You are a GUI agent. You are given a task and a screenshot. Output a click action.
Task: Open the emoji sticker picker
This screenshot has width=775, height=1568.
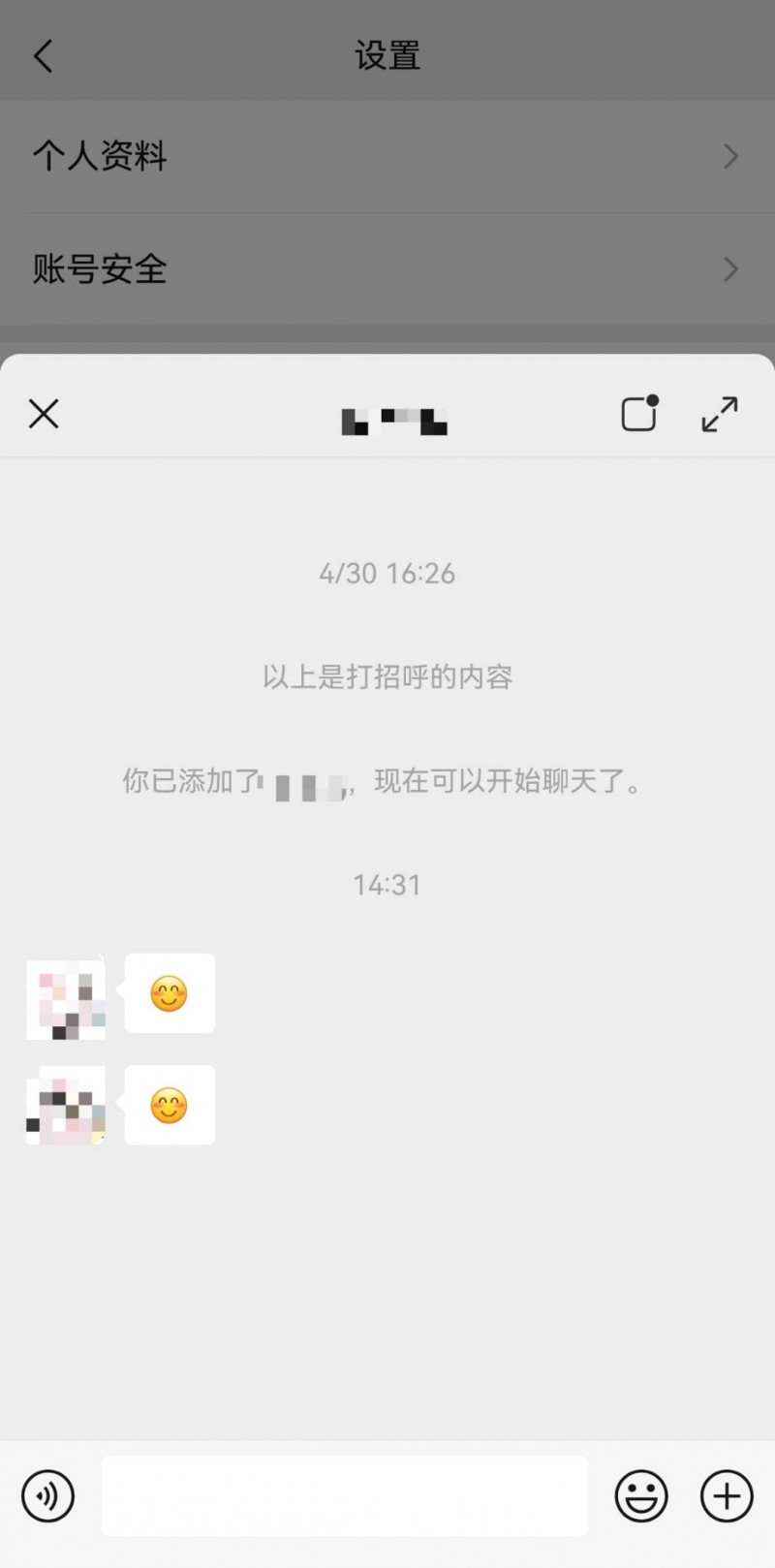(640, 1495)
